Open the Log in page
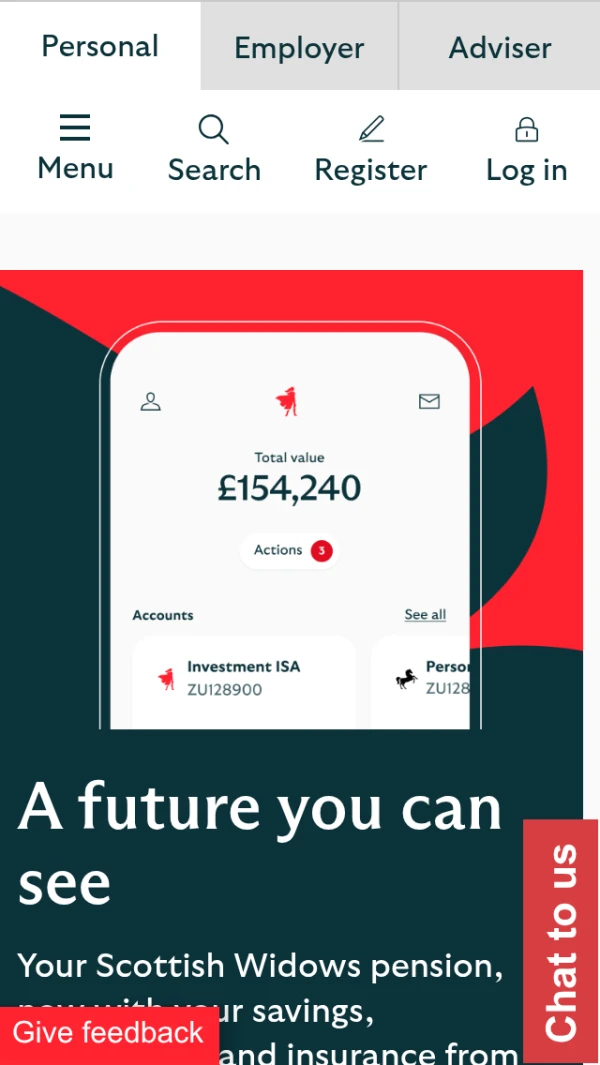Viewport: 600px width, 1065px height. click(526, 150)
